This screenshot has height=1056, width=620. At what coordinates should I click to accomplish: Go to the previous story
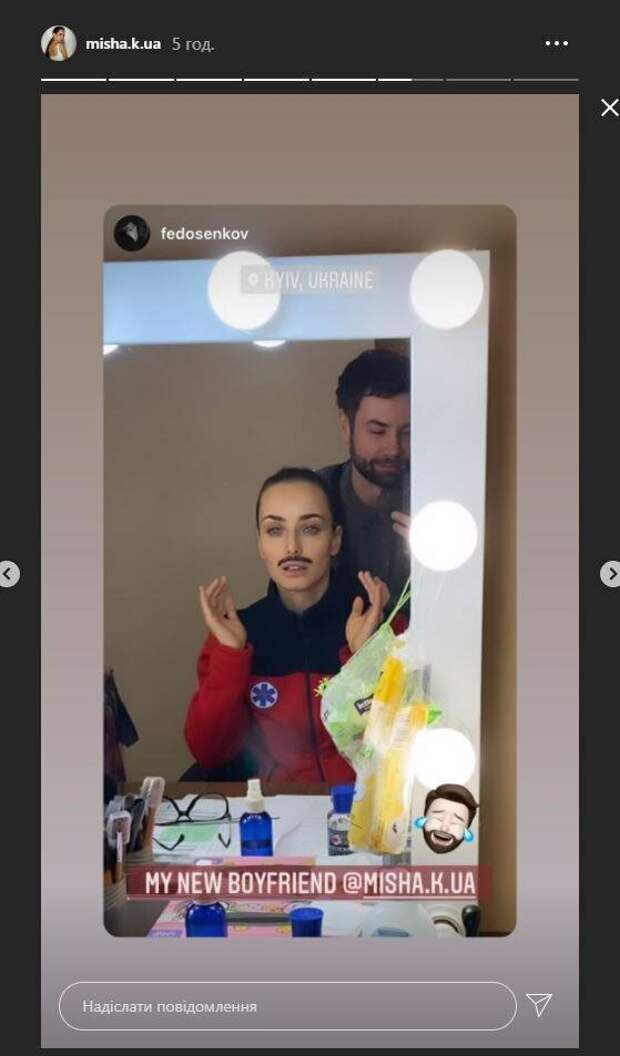[9, 573]
